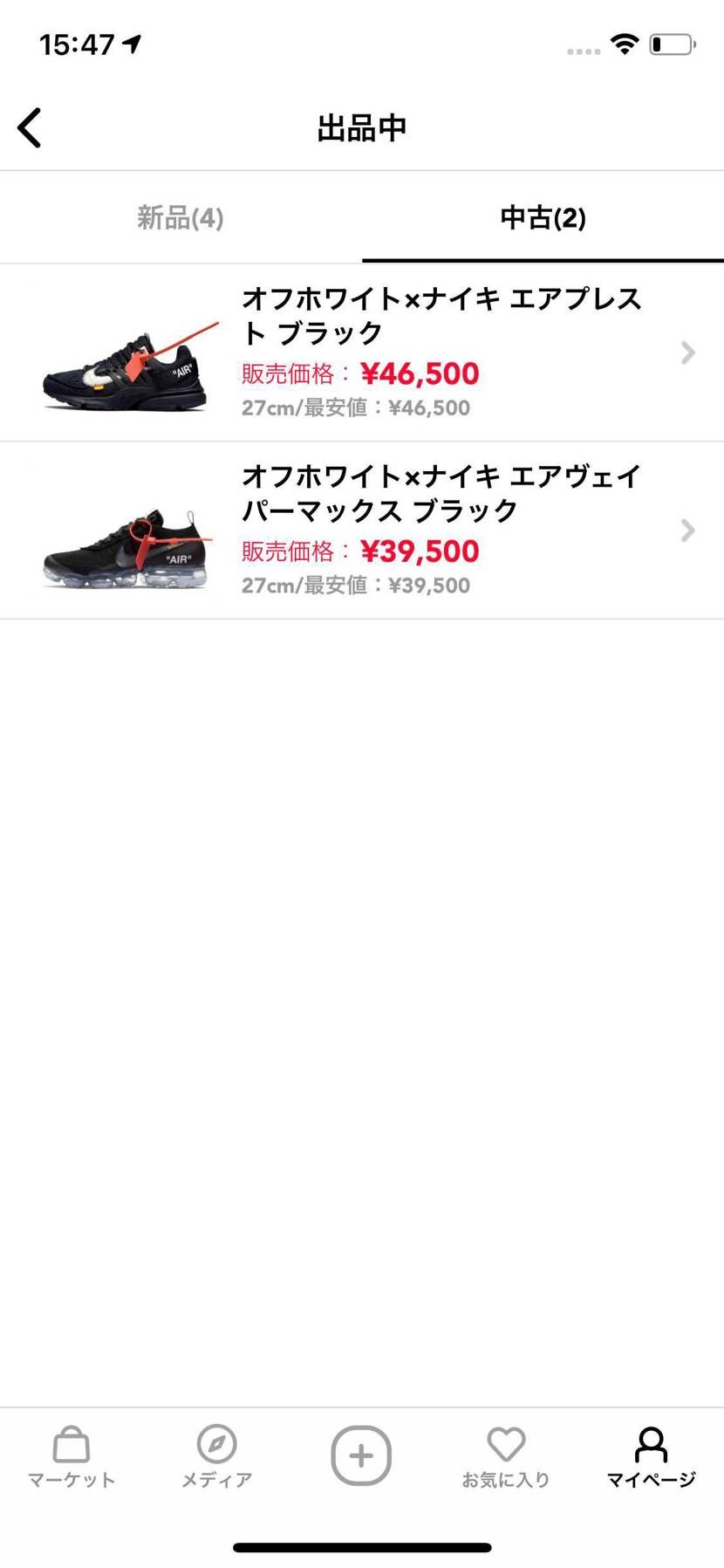Tap the ¥39,500 sale price text
The height and width of the screenshot is (1568, 724).
pyautogui.click(x=421, y=551)
